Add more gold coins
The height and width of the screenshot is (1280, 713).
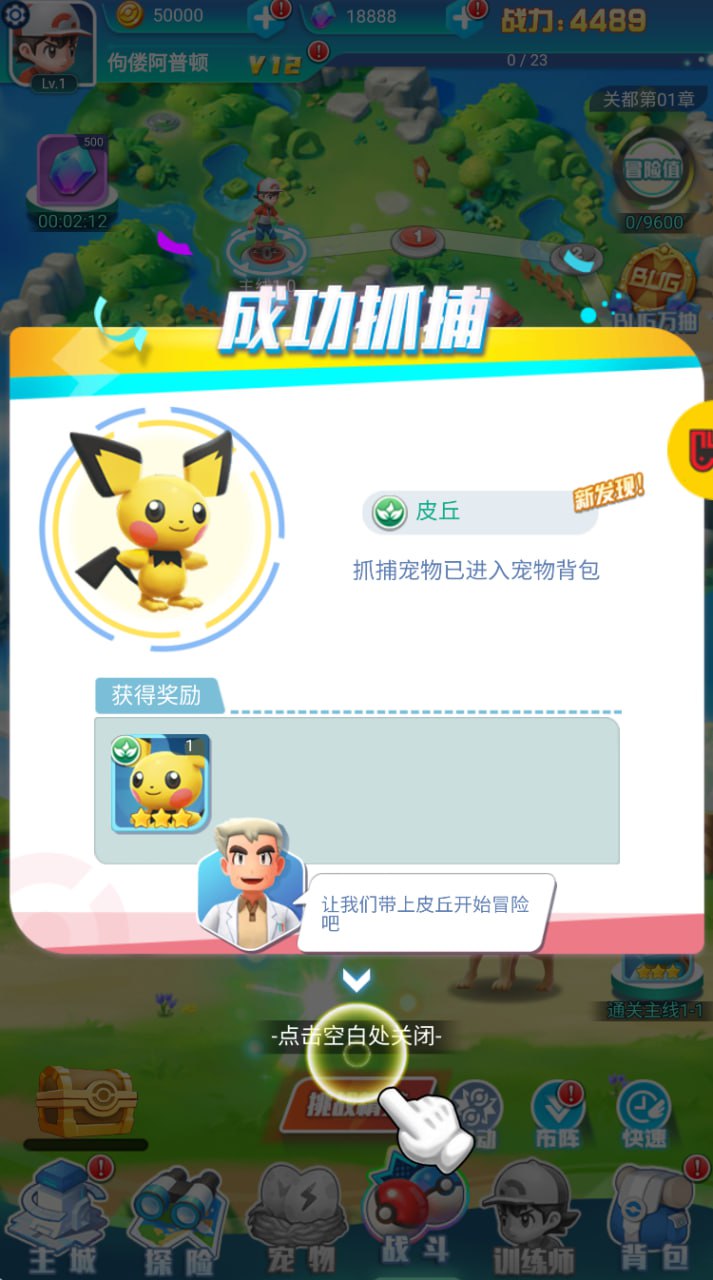261,16
